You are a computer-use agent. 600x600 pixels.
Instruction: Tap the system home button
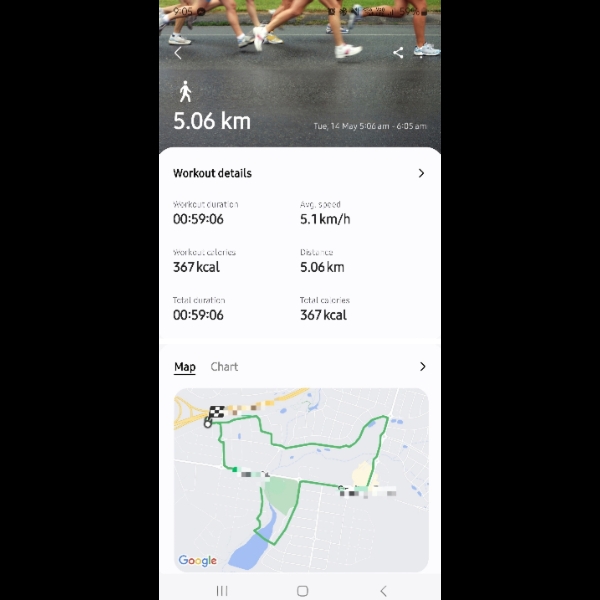pyautogui.click(x=302, y=591)
